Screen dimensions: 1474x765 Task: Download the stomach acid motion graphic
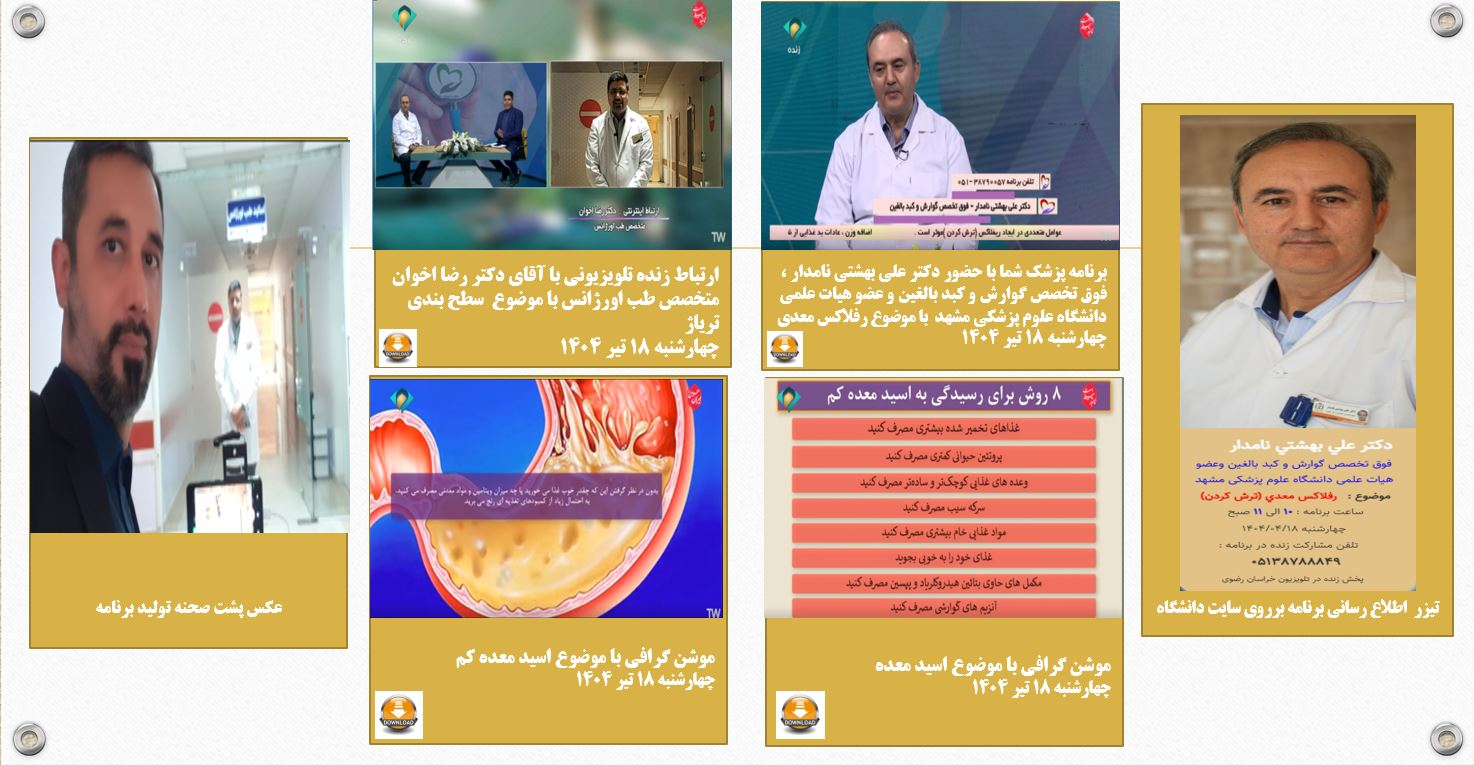800,714
